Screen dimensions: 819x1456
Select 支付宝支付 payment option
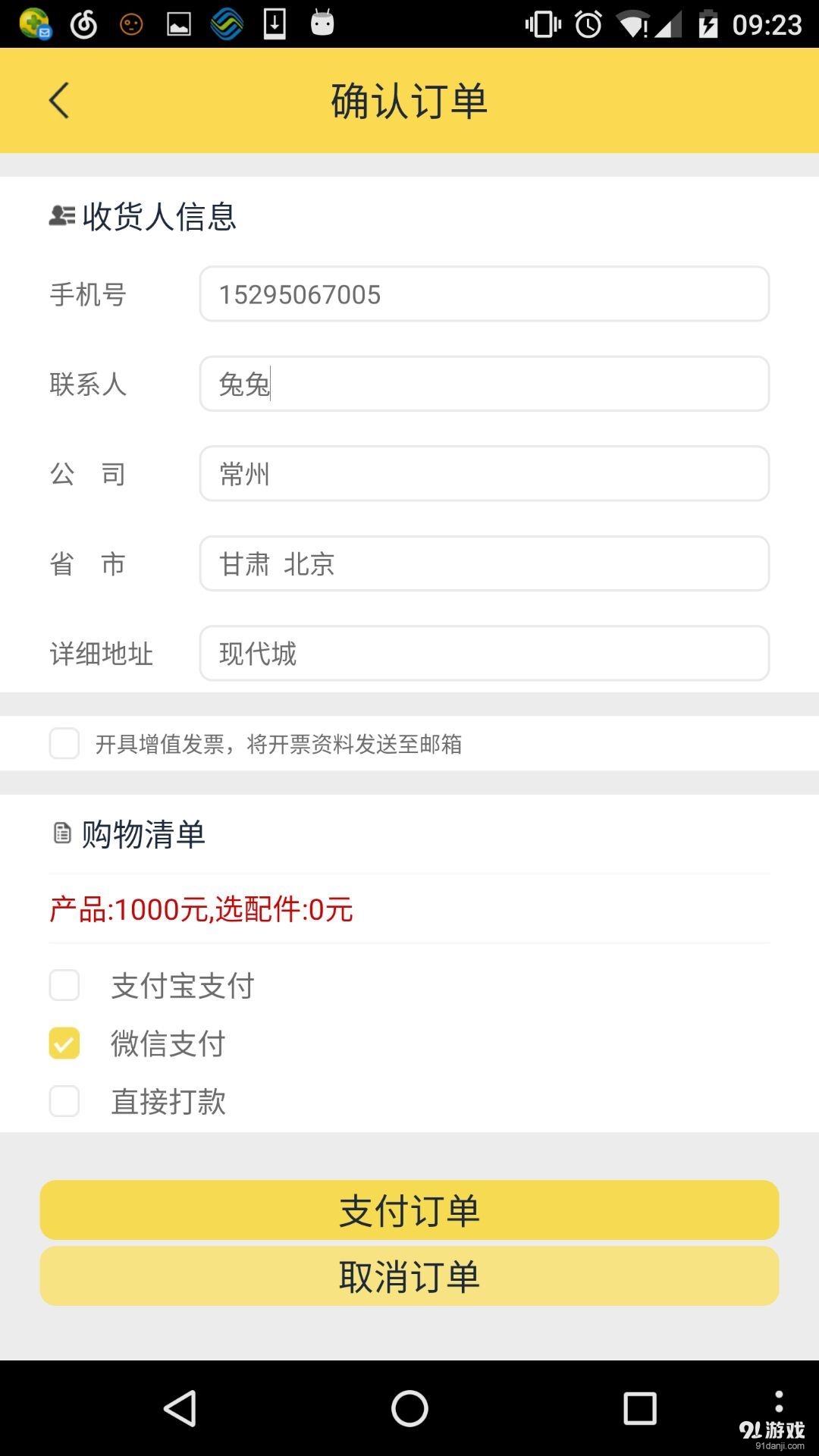coord(64,986)
